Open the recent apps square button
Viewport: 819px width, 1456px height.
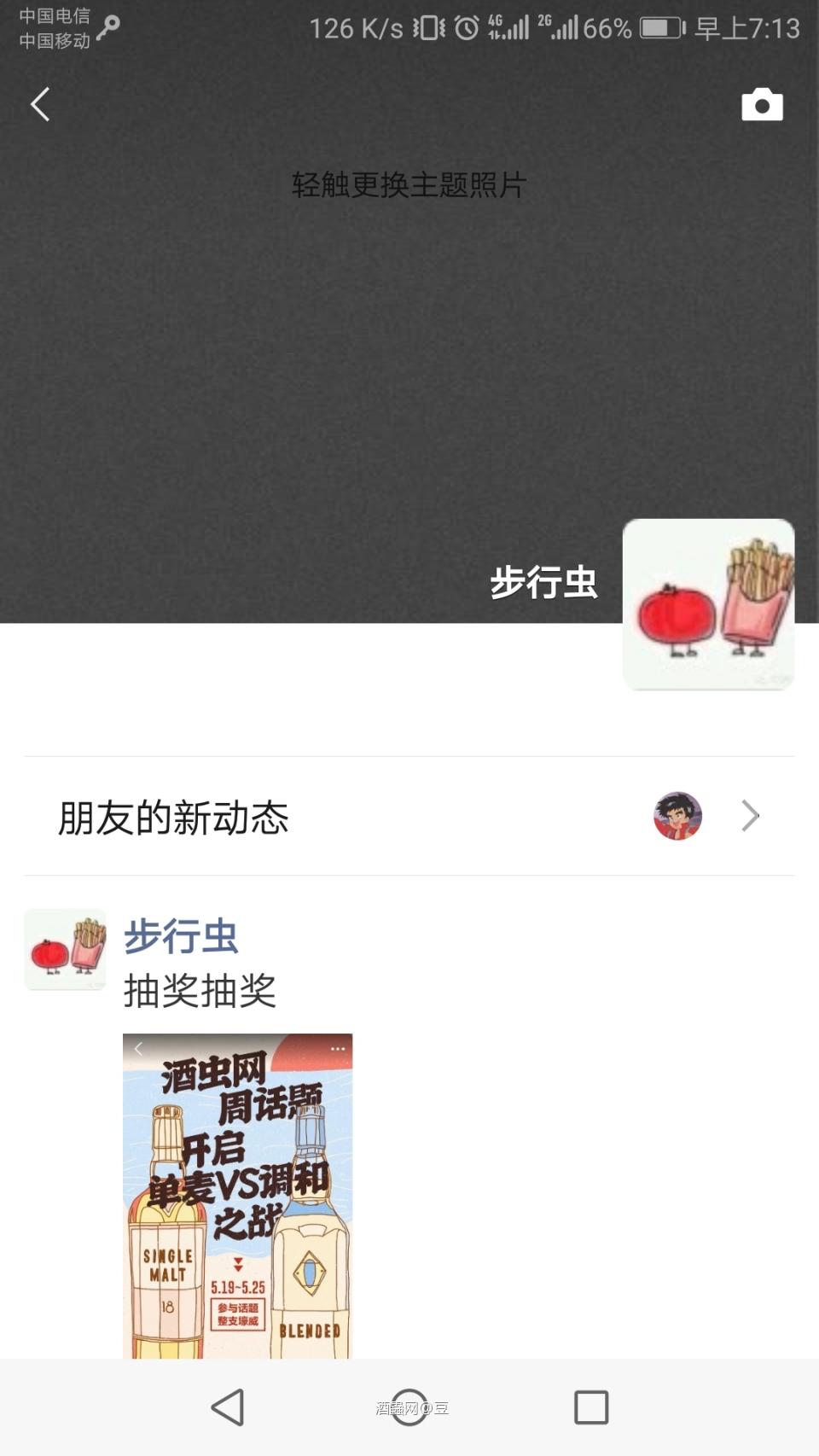coord(590,1406)
